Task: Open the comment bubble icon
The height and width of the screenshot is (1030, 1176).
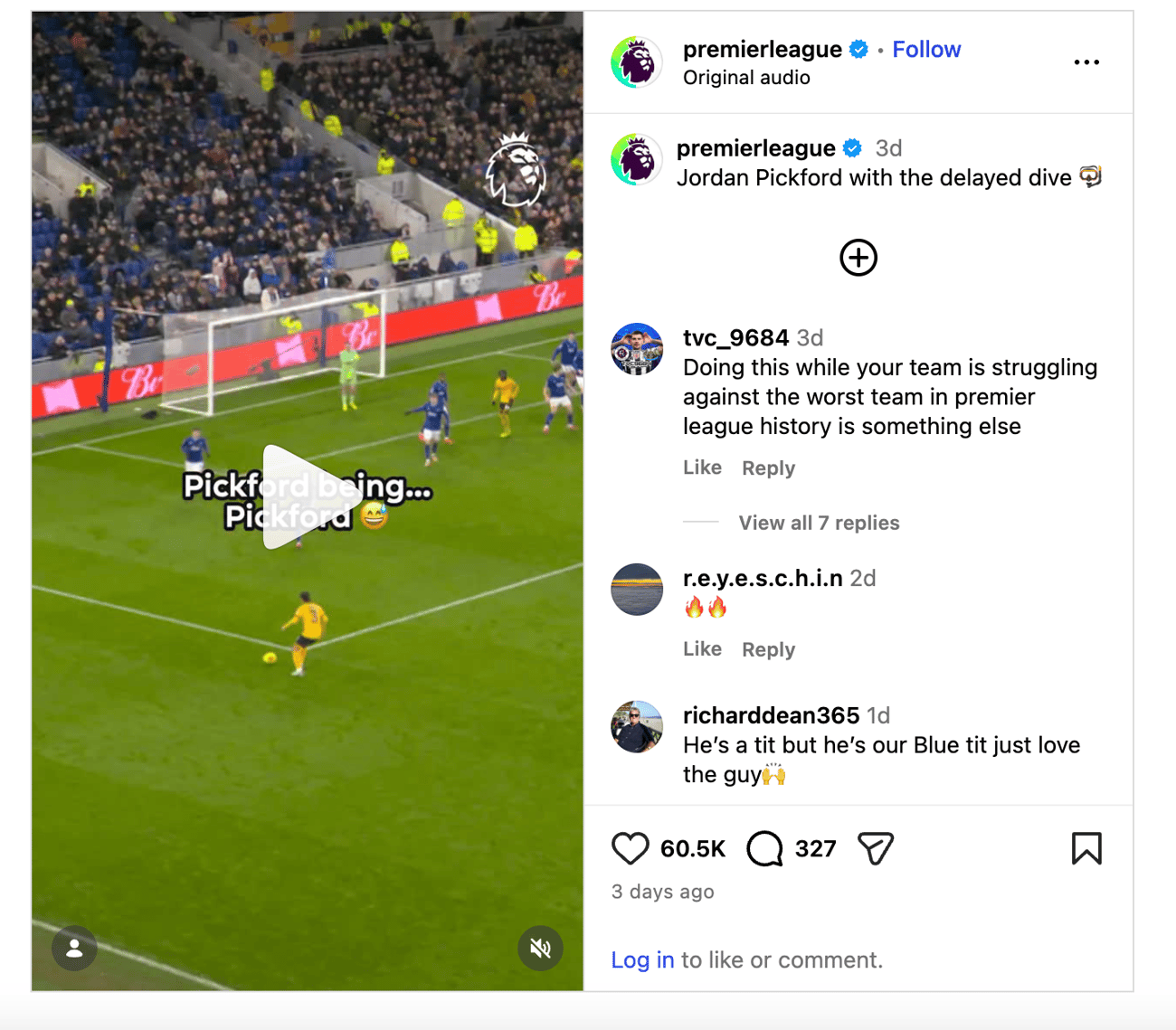Action: [764, 848]
